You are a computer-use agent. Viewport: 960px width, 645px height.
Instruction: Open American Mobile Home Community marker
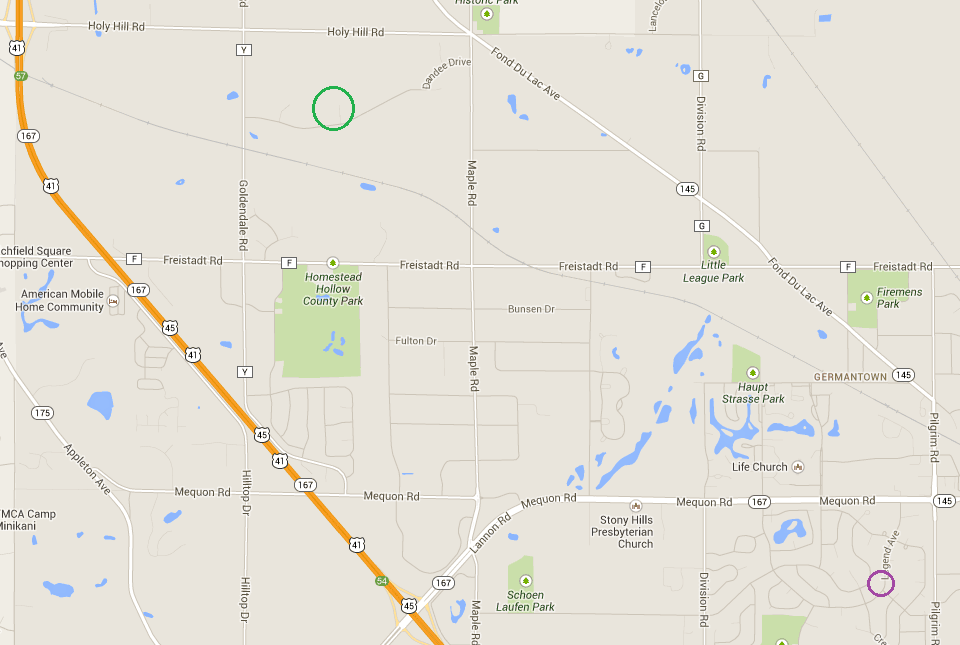[x=113, y=301]
